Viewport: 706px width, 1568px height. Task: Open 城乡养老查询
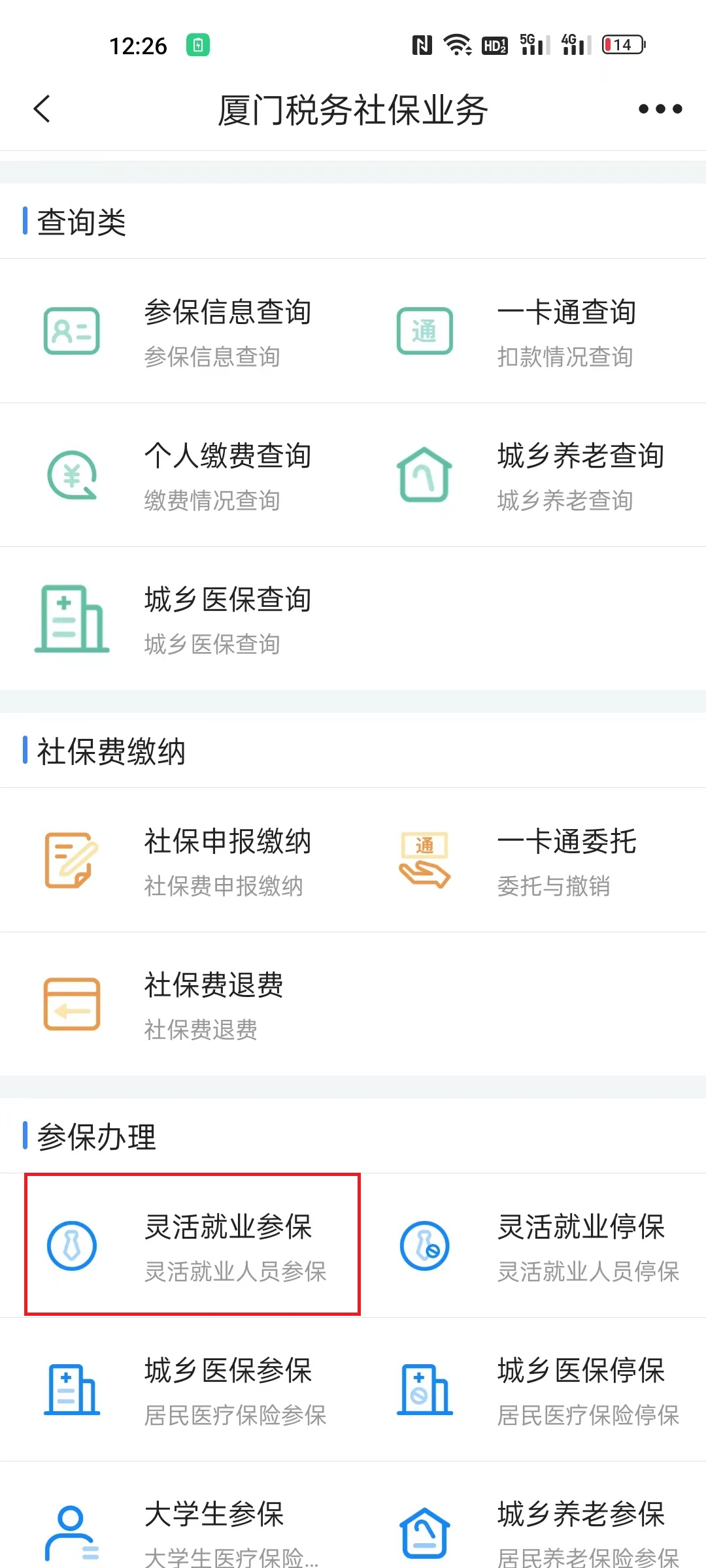pos(529,475)
